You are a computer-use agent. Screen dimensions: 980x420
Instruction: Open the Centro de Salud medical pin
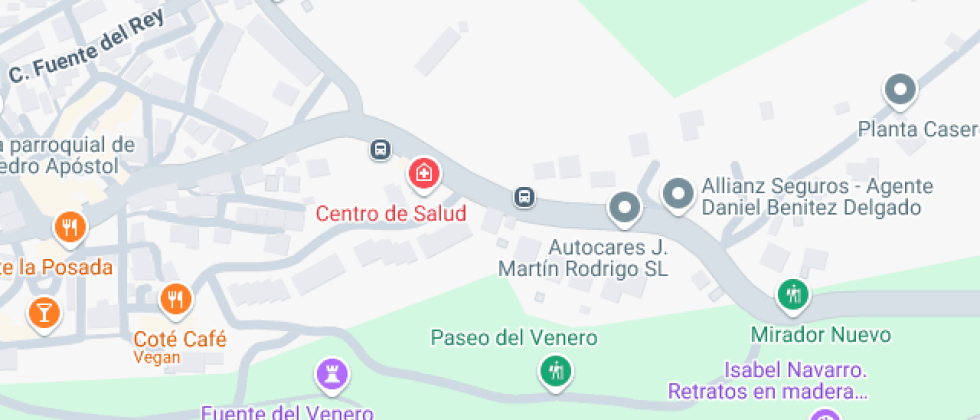coord(425,174)
